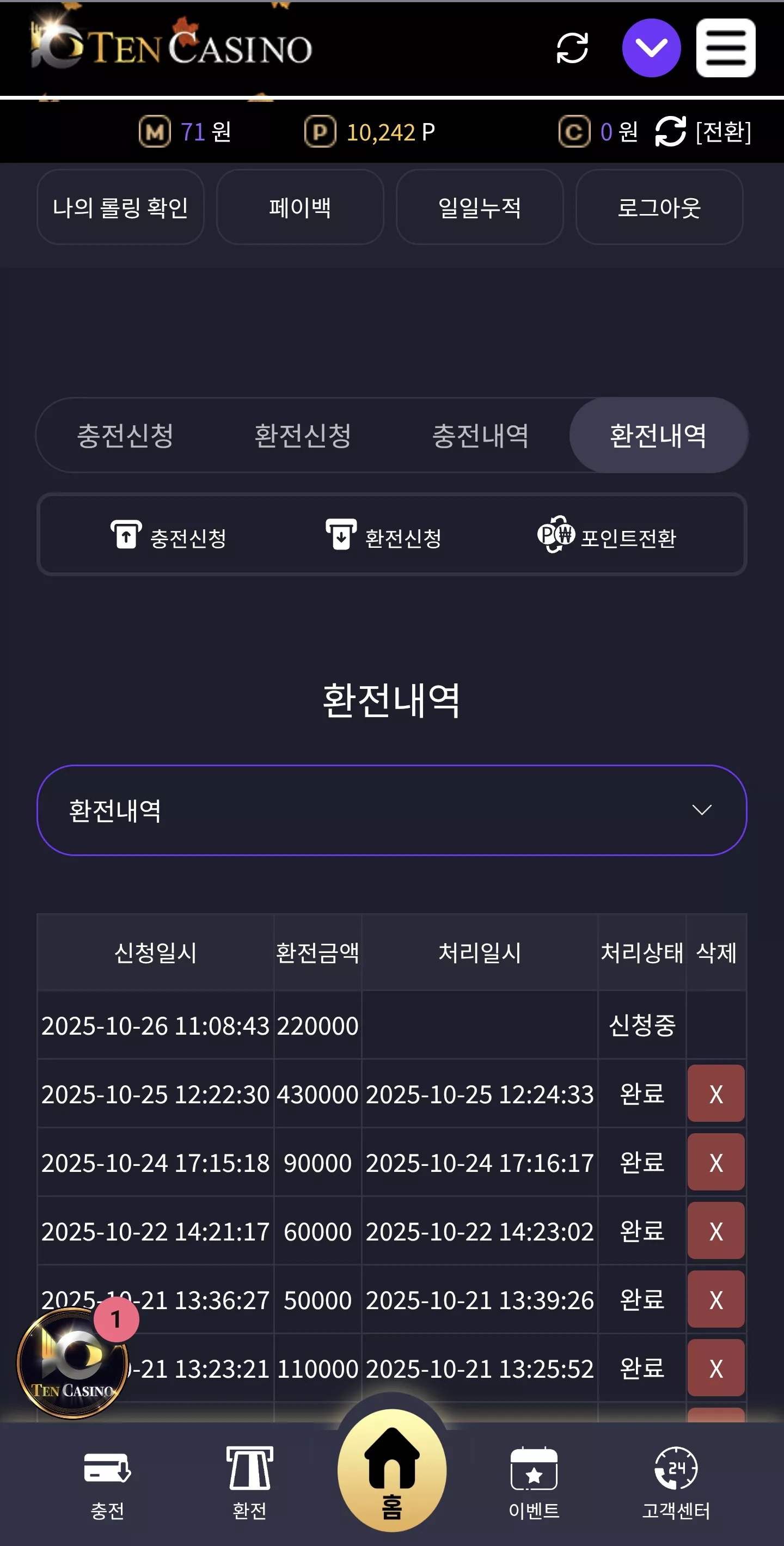
Task: Delete the 90000 withdrawal record
Action: (715, 1162)
